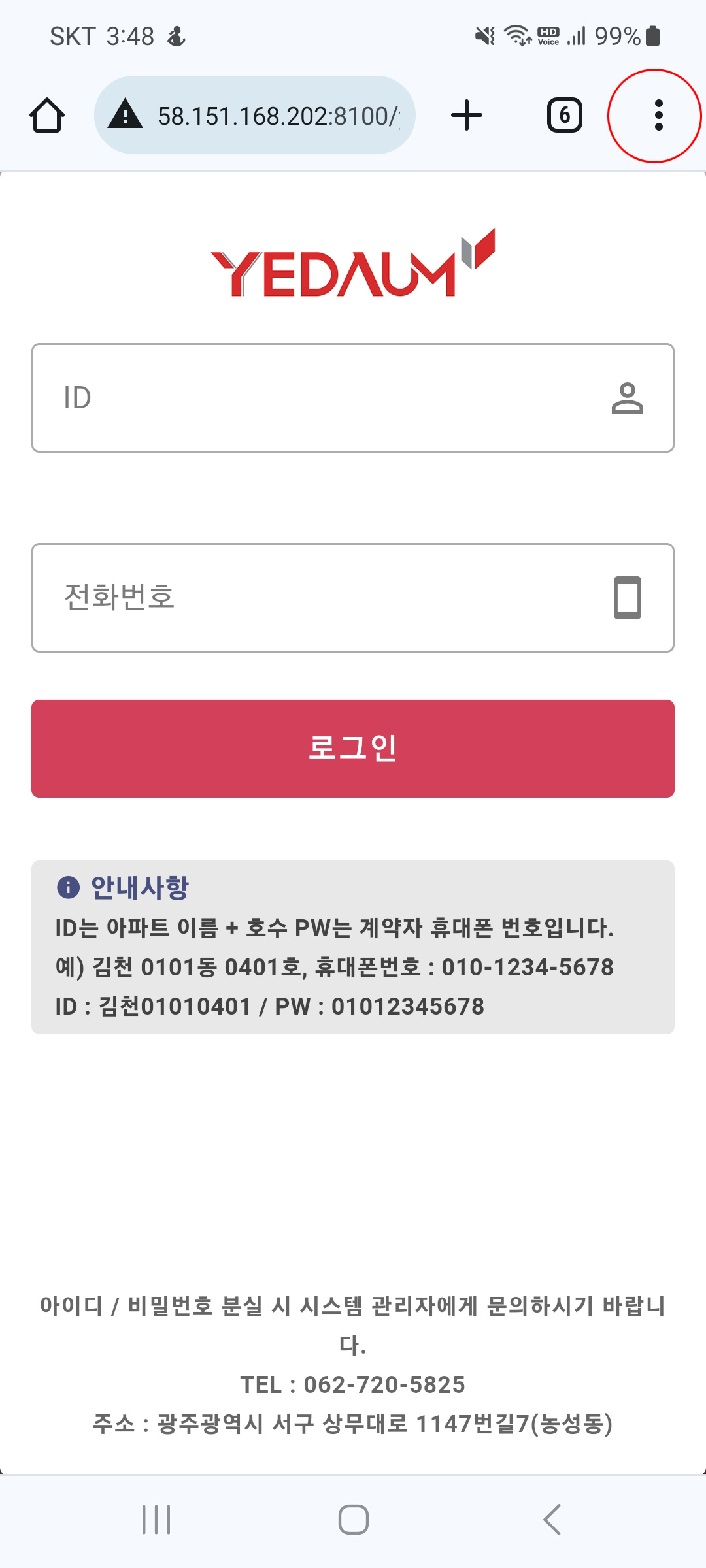The width and height of the screenshot is (706, 1568).
Task: Open recent apps from navigation bar
Action: (156, 1519)
